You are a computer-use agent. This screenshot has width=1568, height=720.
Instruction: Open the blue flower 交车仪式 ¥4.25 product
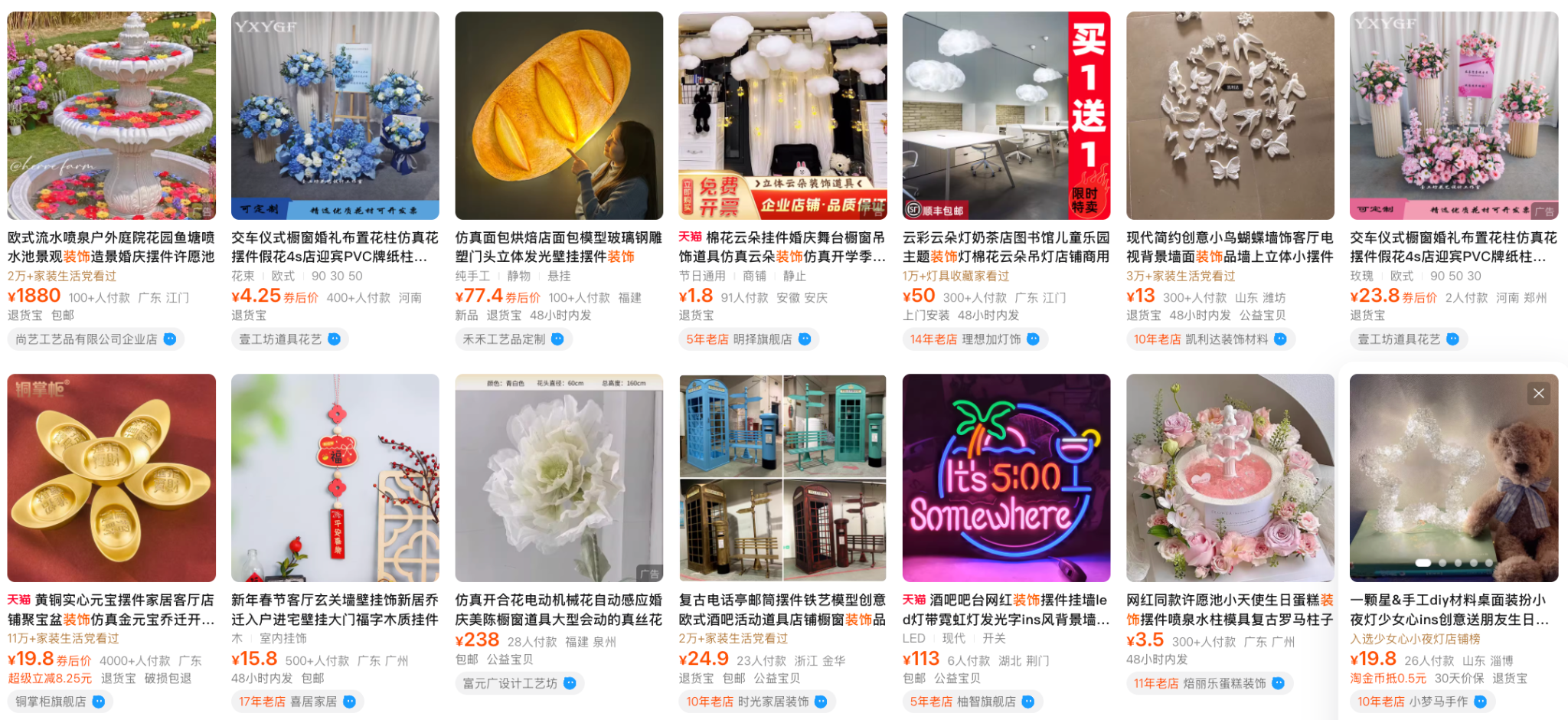[x=335, y=115]
